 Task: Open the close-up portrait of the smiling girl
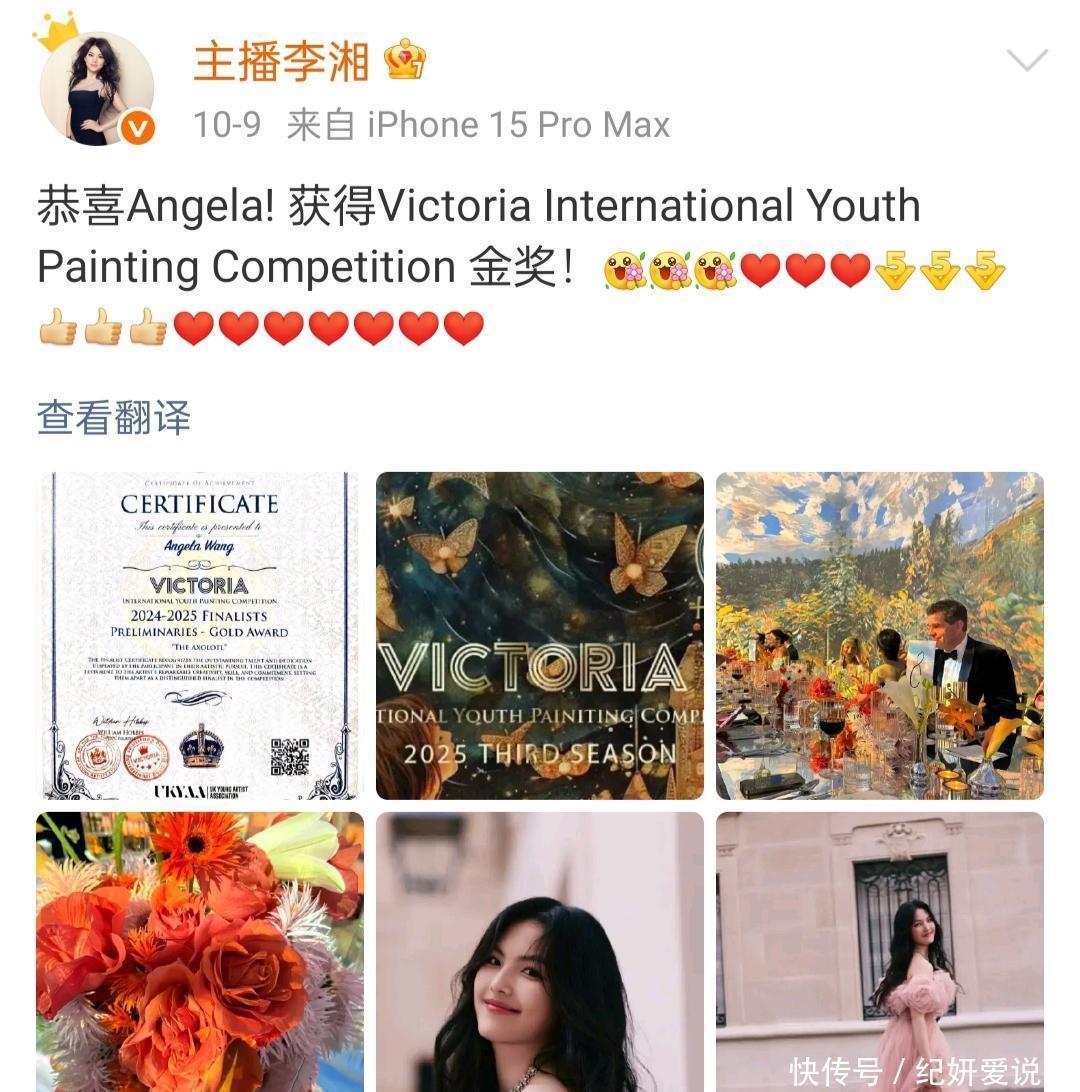click(x=539, y=950)
